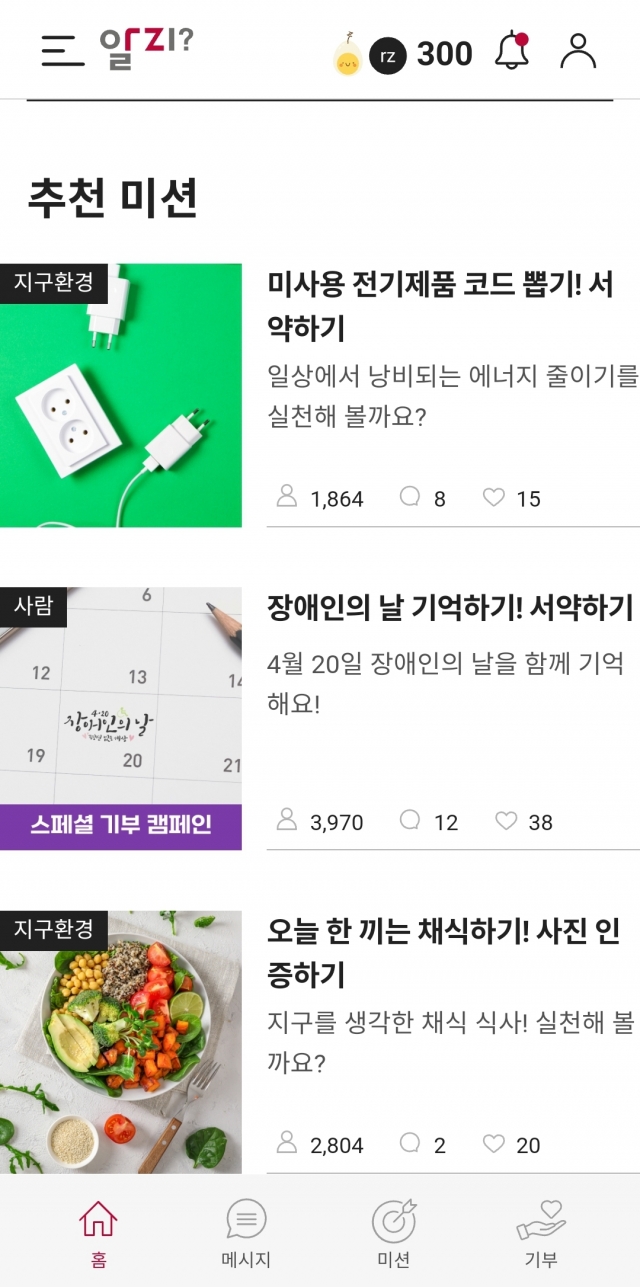Switch to the 미션 tab

(393, 1232)
